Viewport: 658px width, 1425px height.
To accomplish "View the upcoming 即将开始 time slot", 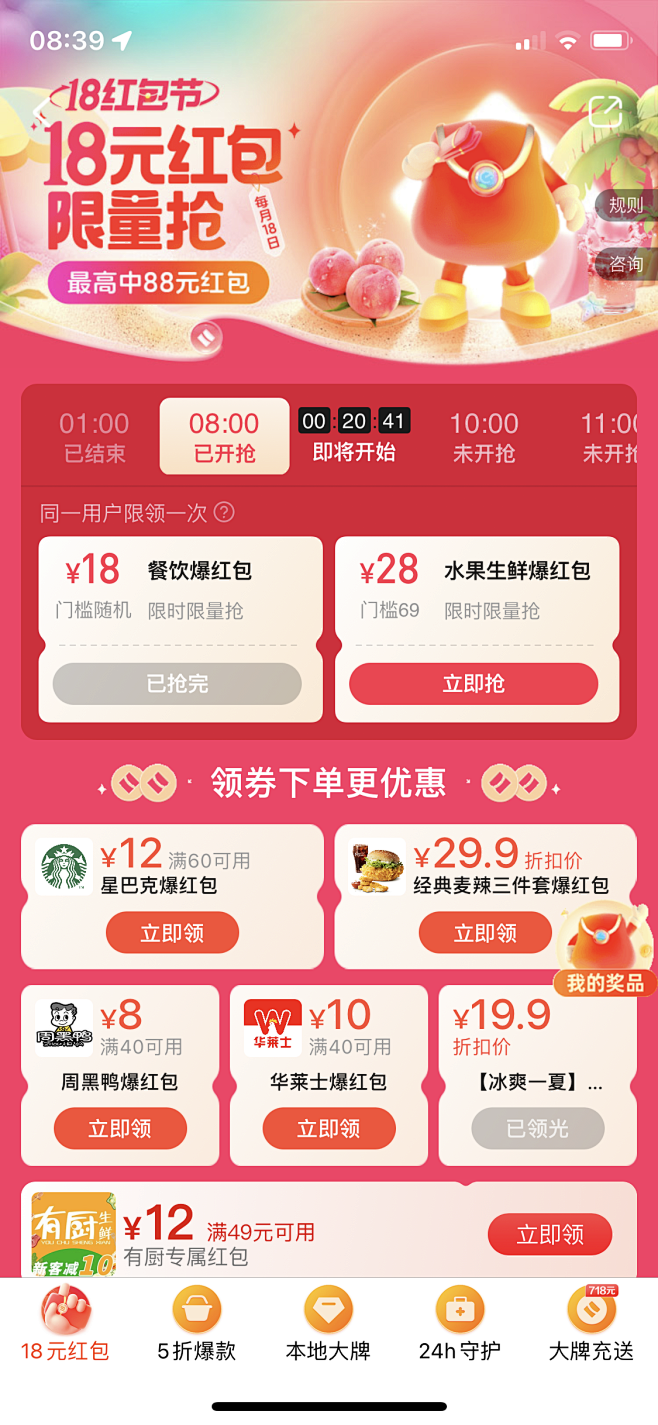I will click(354, 437).
